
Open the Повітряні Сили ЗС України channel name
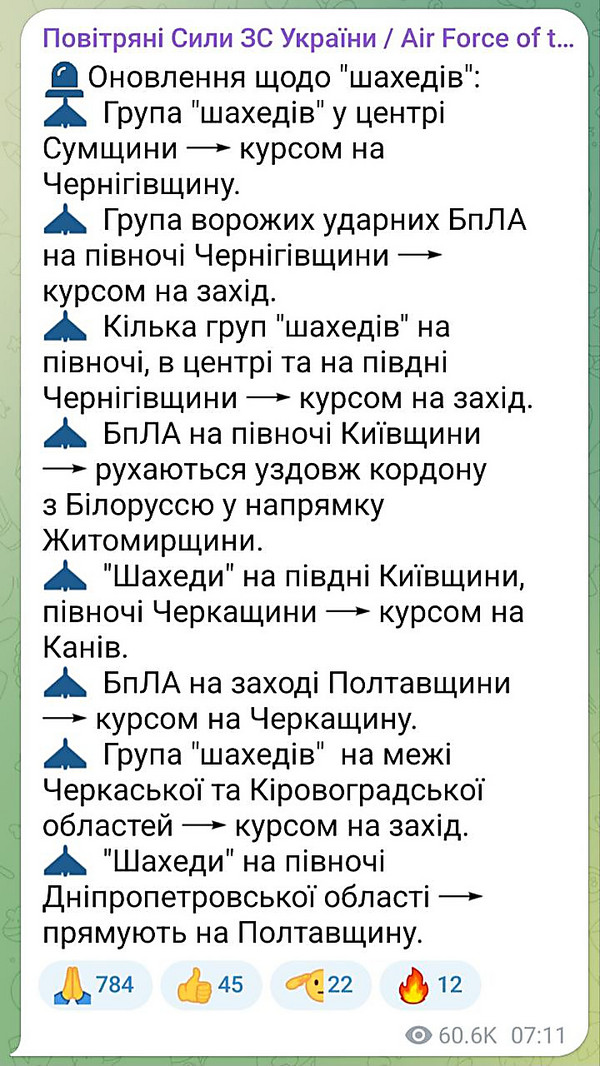click(x=309, y=39)
